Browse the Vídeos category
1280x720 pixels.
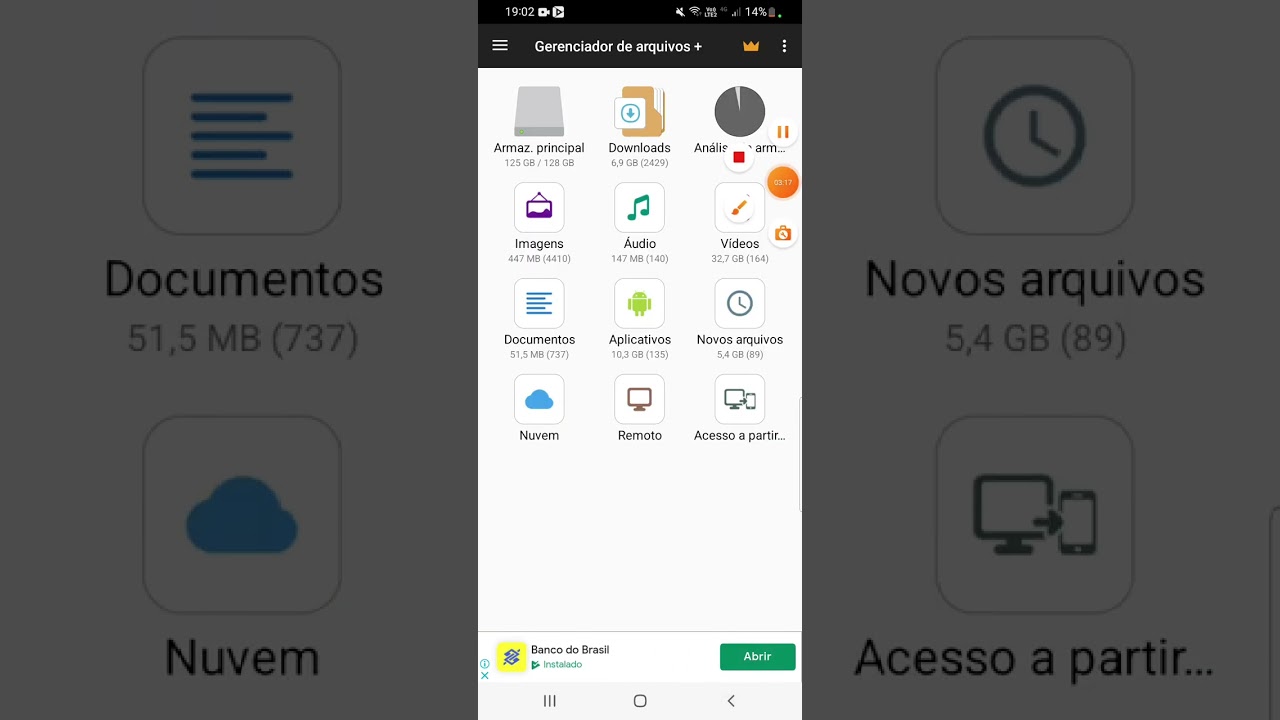click(739, 208)
